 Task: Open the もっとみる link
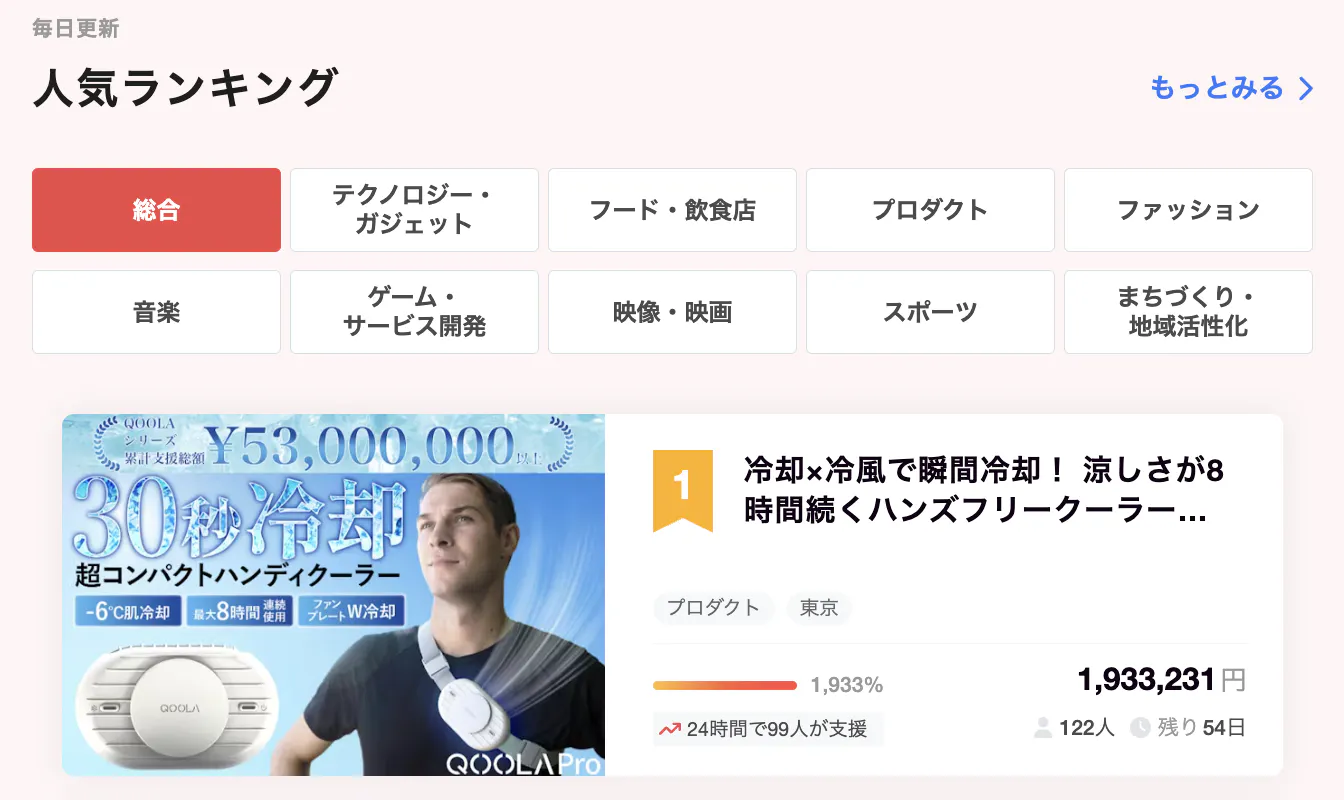[1231, 88]
